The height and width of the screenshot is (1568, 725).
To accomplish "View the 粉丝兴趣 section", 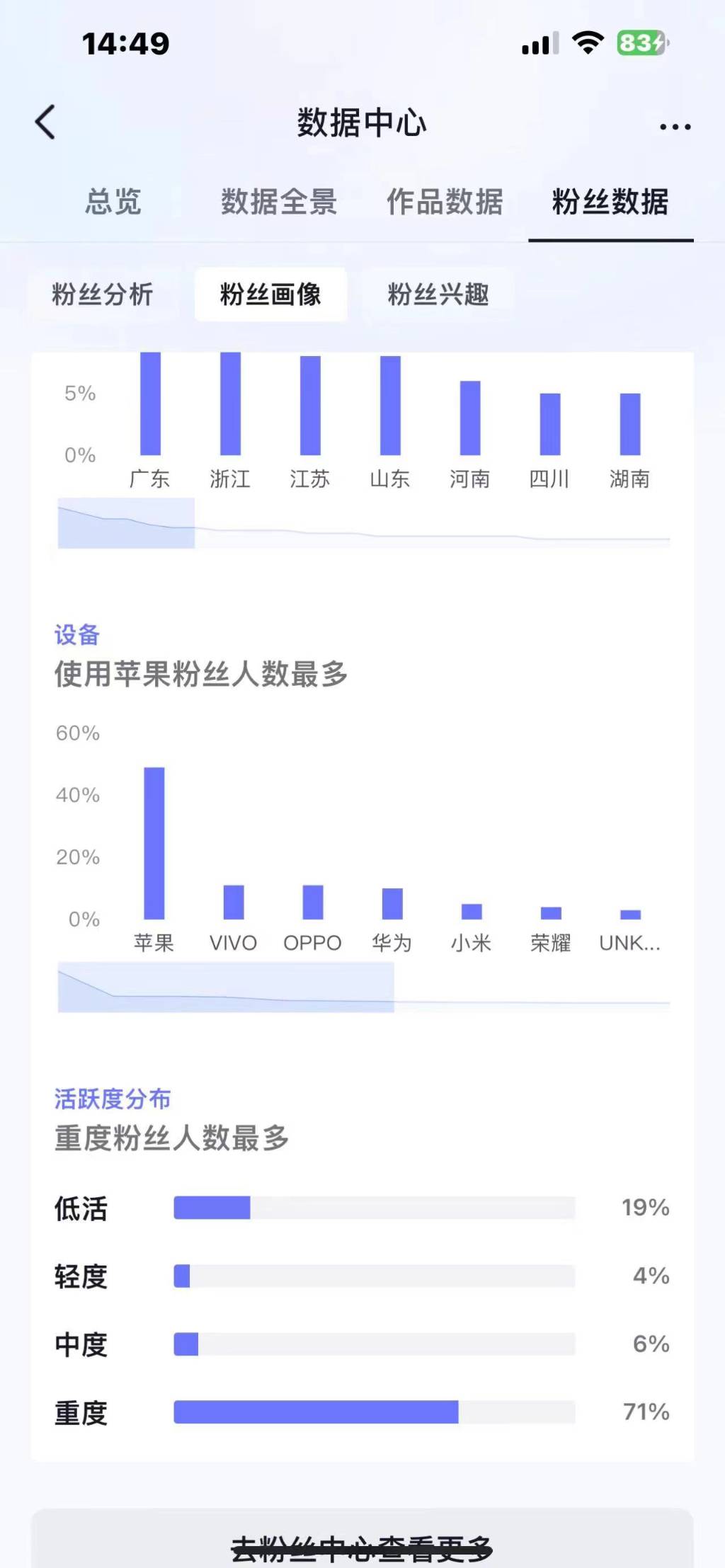I will [x=438, y=294].
